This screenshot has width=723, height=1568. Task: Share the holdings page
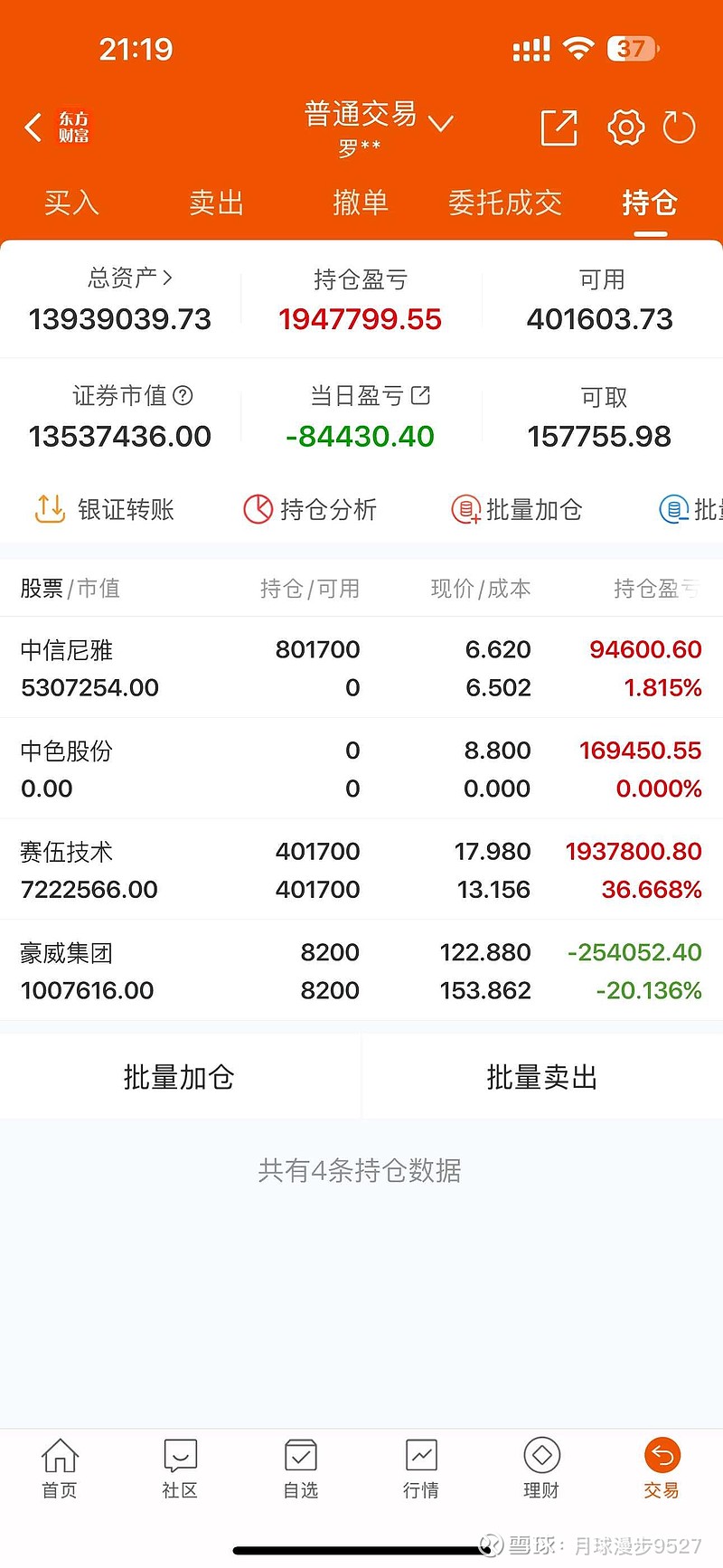pos(559,128)
